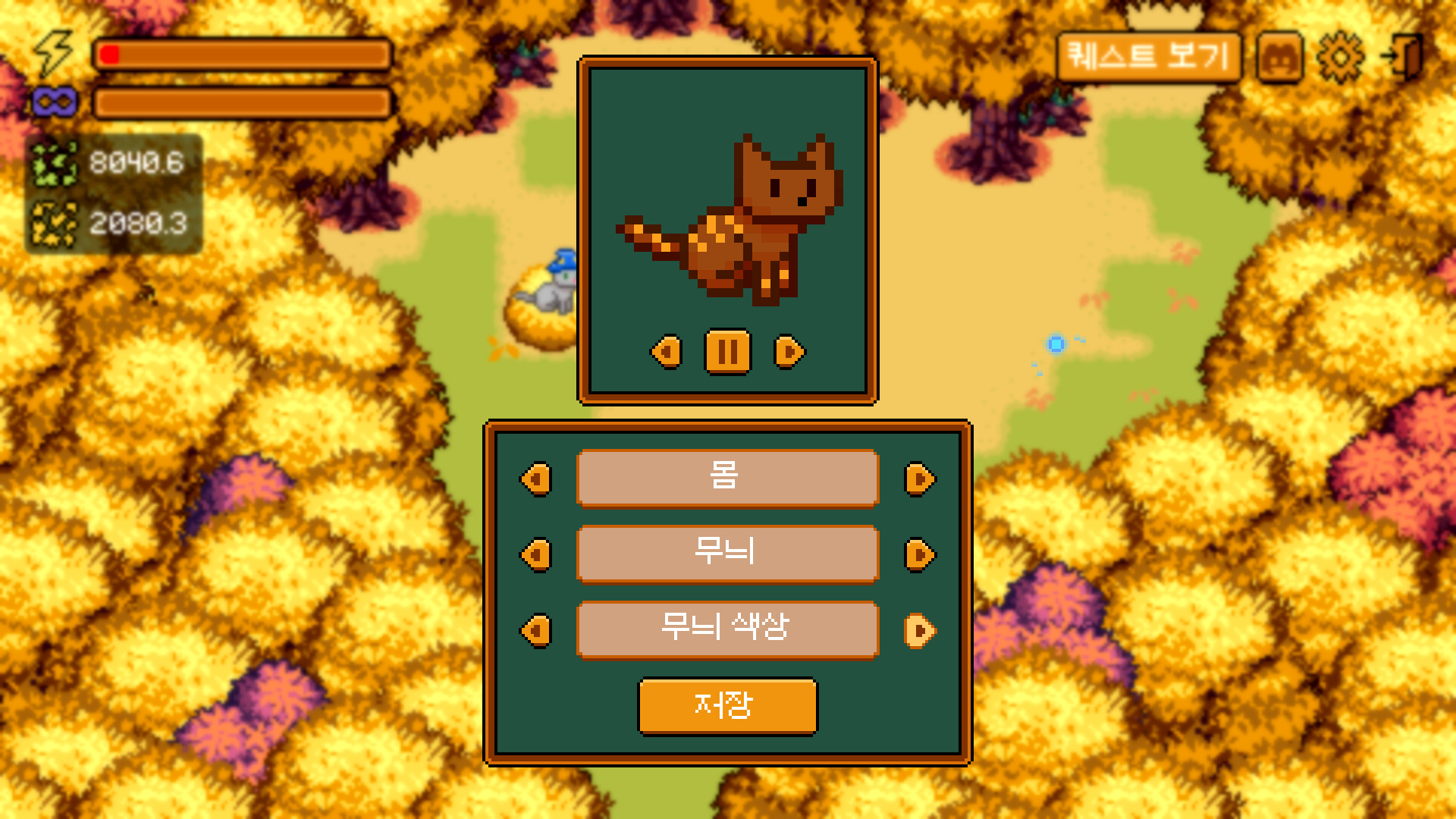Open the Discord icon
Screen dimensions: 1456x819
tap(1279, 57)
